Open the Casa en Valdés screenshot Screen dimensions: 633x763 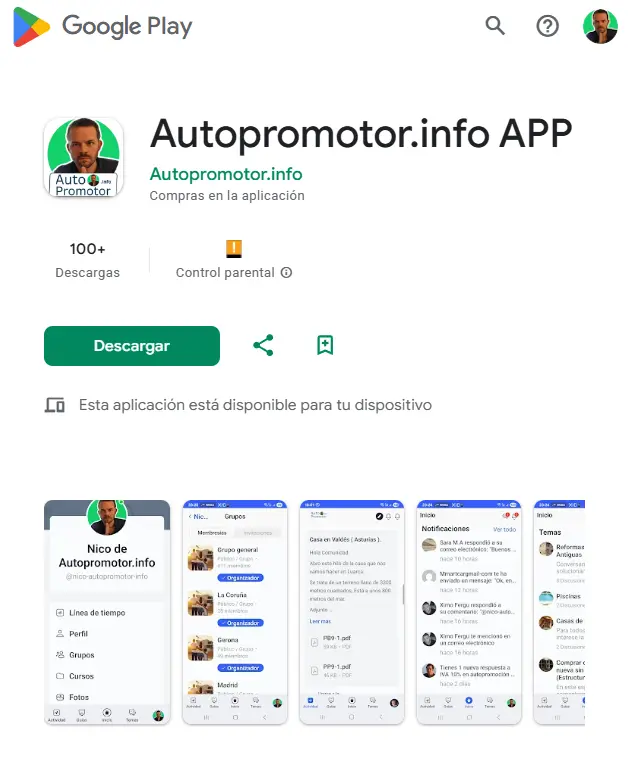350,612
